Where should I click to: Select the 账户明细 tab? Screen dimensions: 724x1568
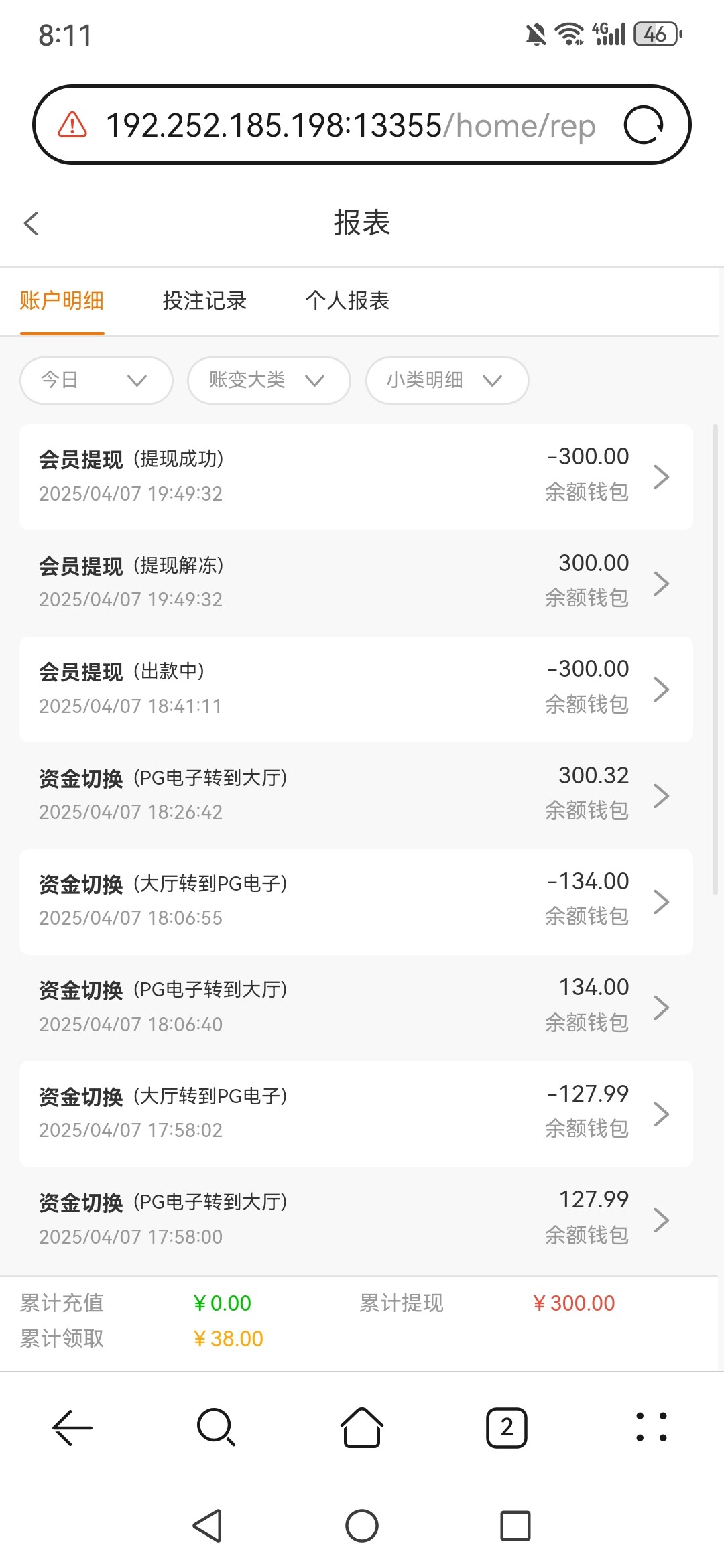click(x=62, y=300)
